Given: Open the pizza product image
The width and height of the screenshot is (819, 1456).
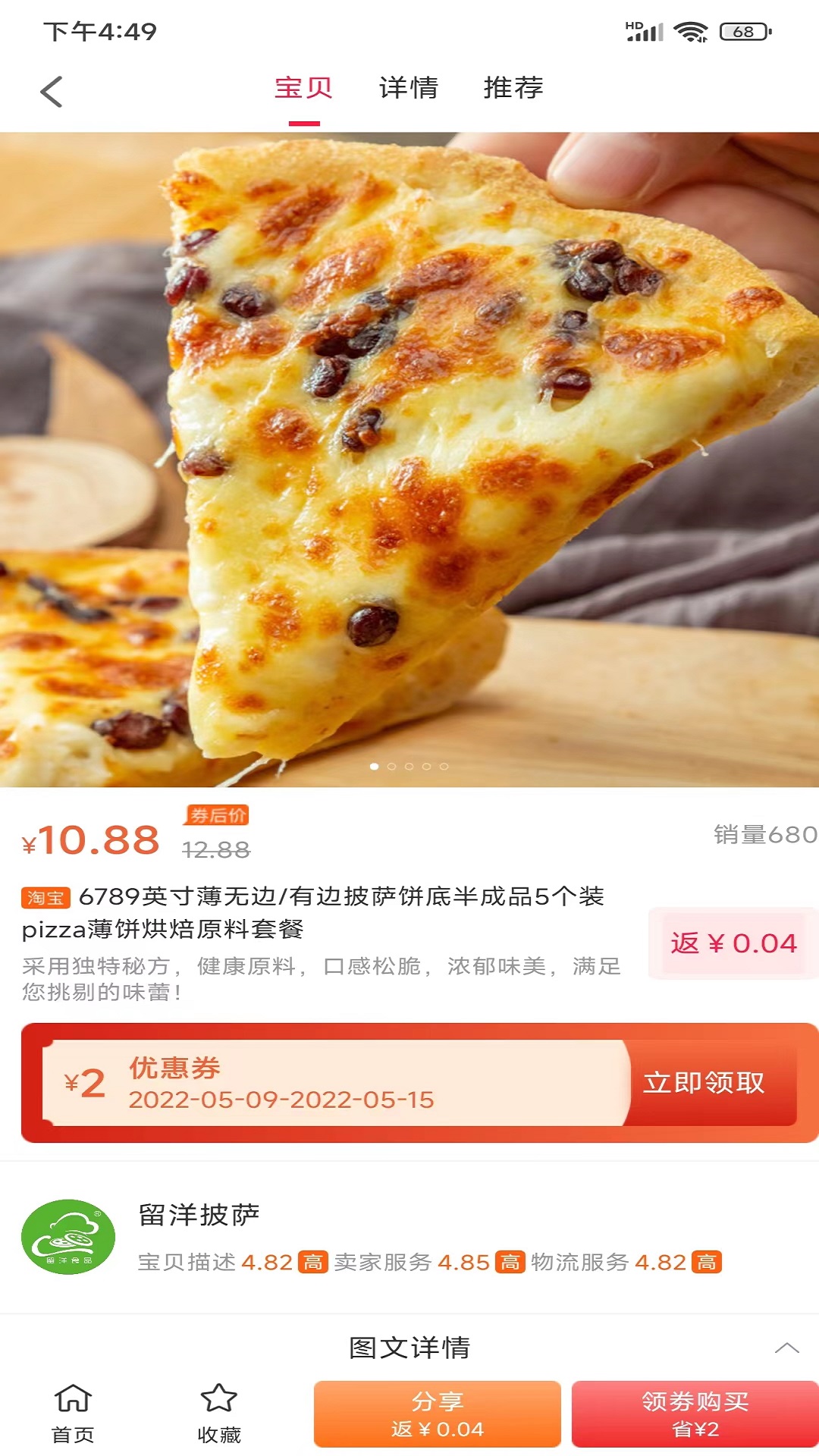Looking at the screenshot, I should [409, 460].
